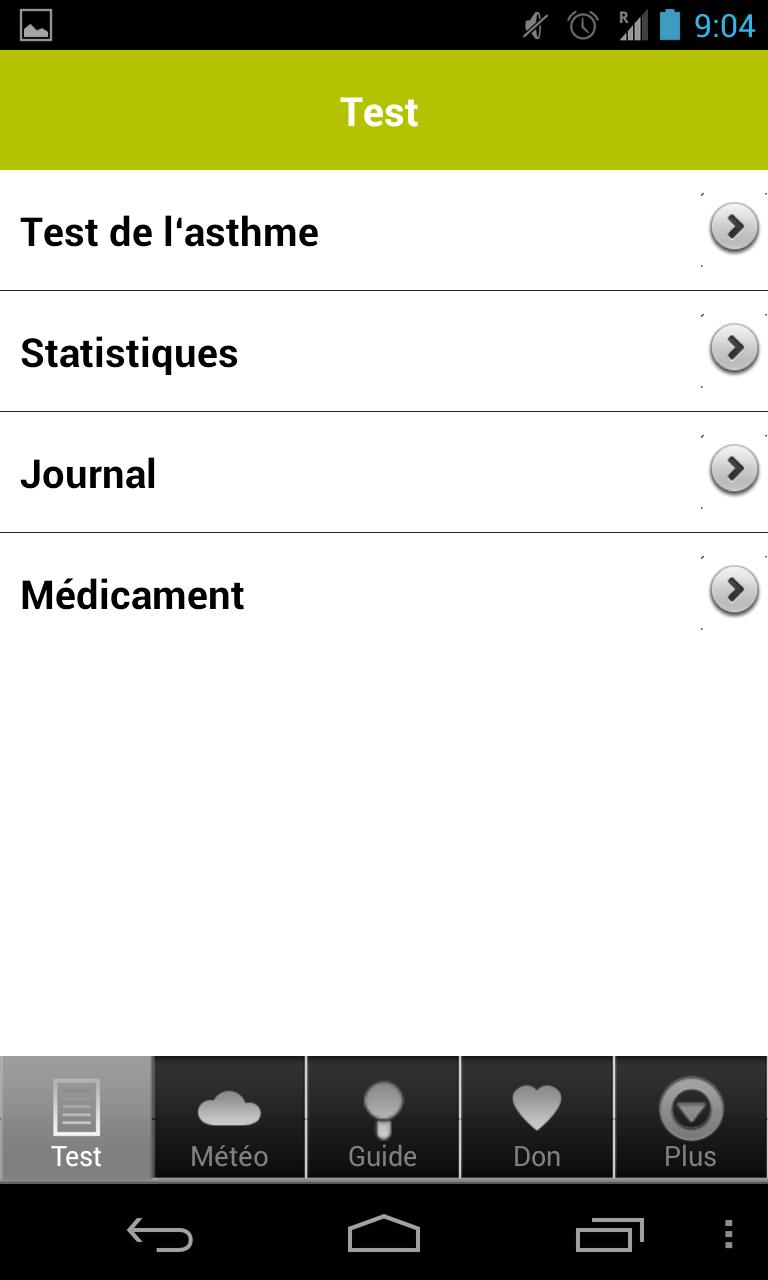Expand the Test de l'asthme row chevron
The image size is (768, 1280).
tap(734, 227)
